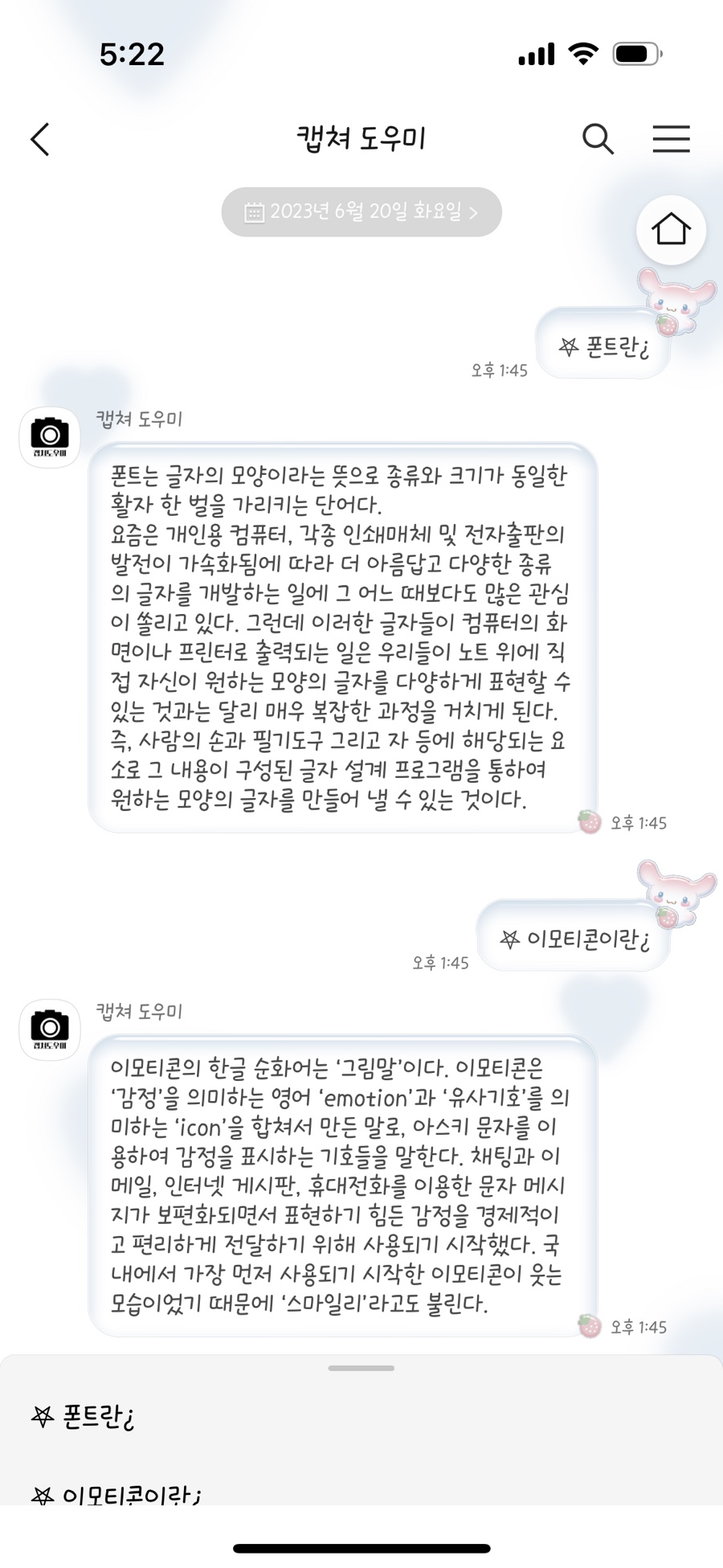This screenshot has height=1568, width=723.
Task: Select the 폰트란¿ option in the bottom panel
Action: pyautogui.click(x=84, y=1417)
